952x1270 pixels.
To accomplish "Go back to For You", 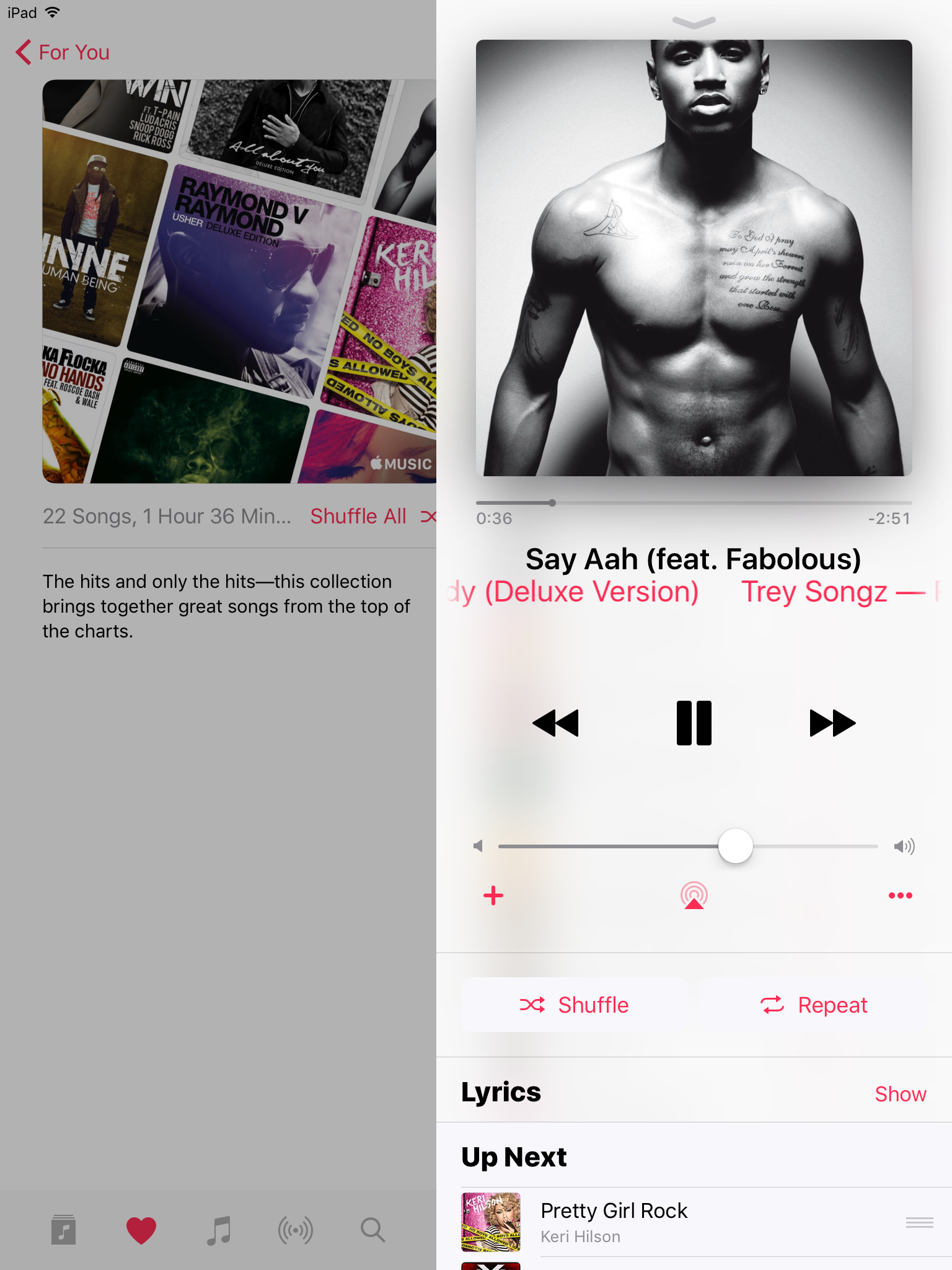I will [x=63, y=53].
